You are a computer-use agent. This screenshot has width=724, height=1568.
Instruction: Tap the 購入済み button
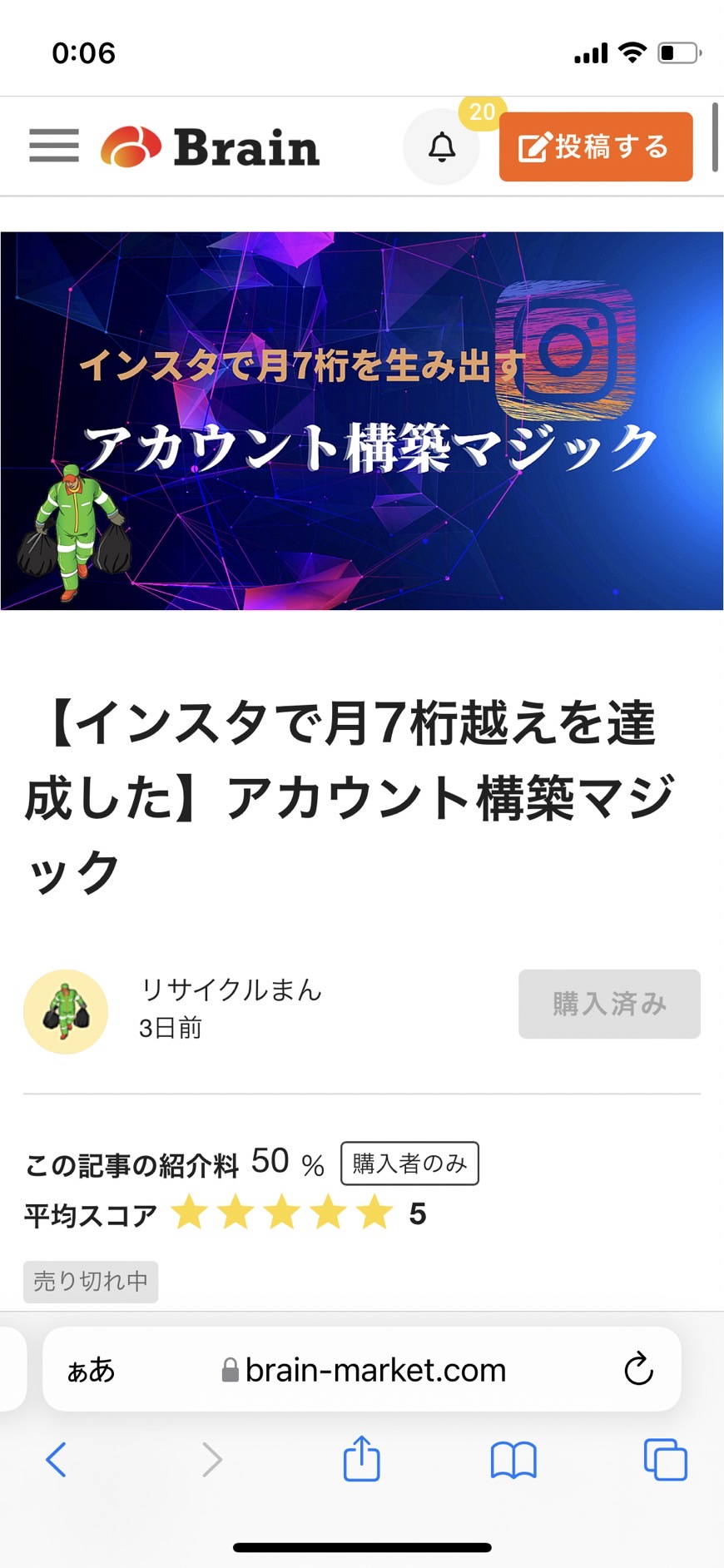coord(609,1004)
